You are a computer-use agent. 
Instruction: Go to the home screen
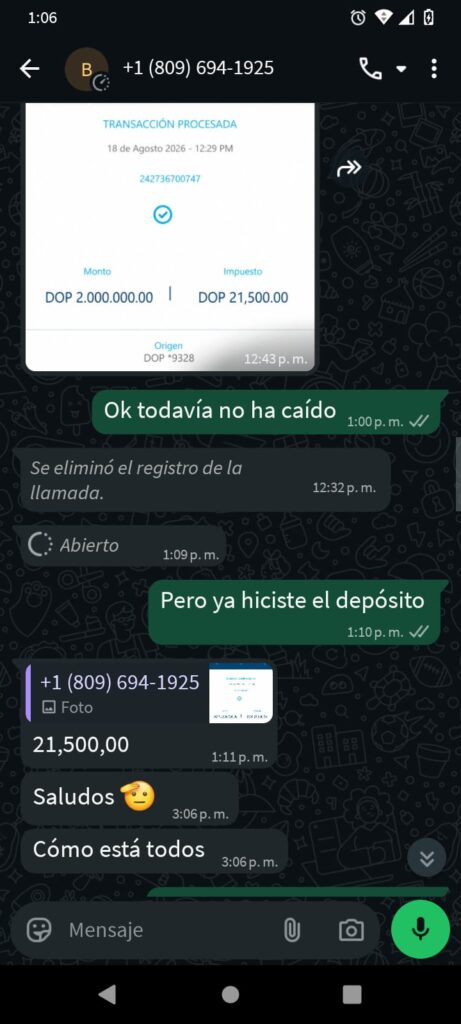point(230,994)
